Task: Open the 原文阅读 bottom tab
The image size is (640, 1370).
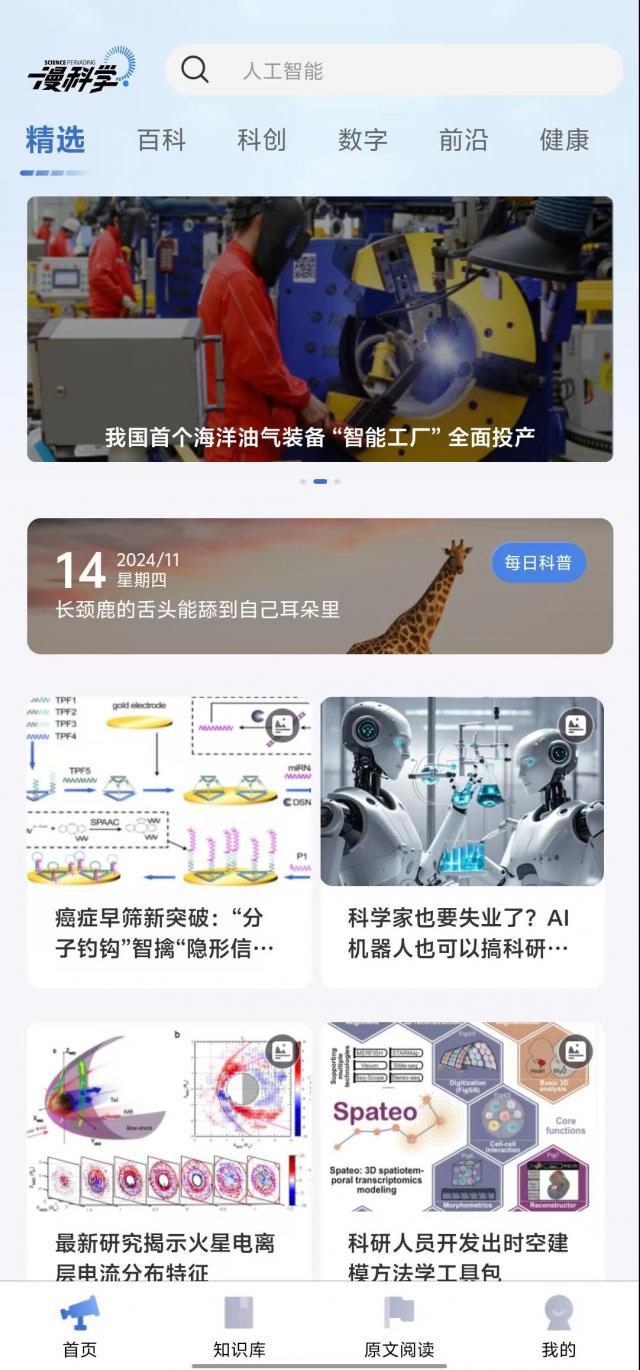Action: point(399,1327)
